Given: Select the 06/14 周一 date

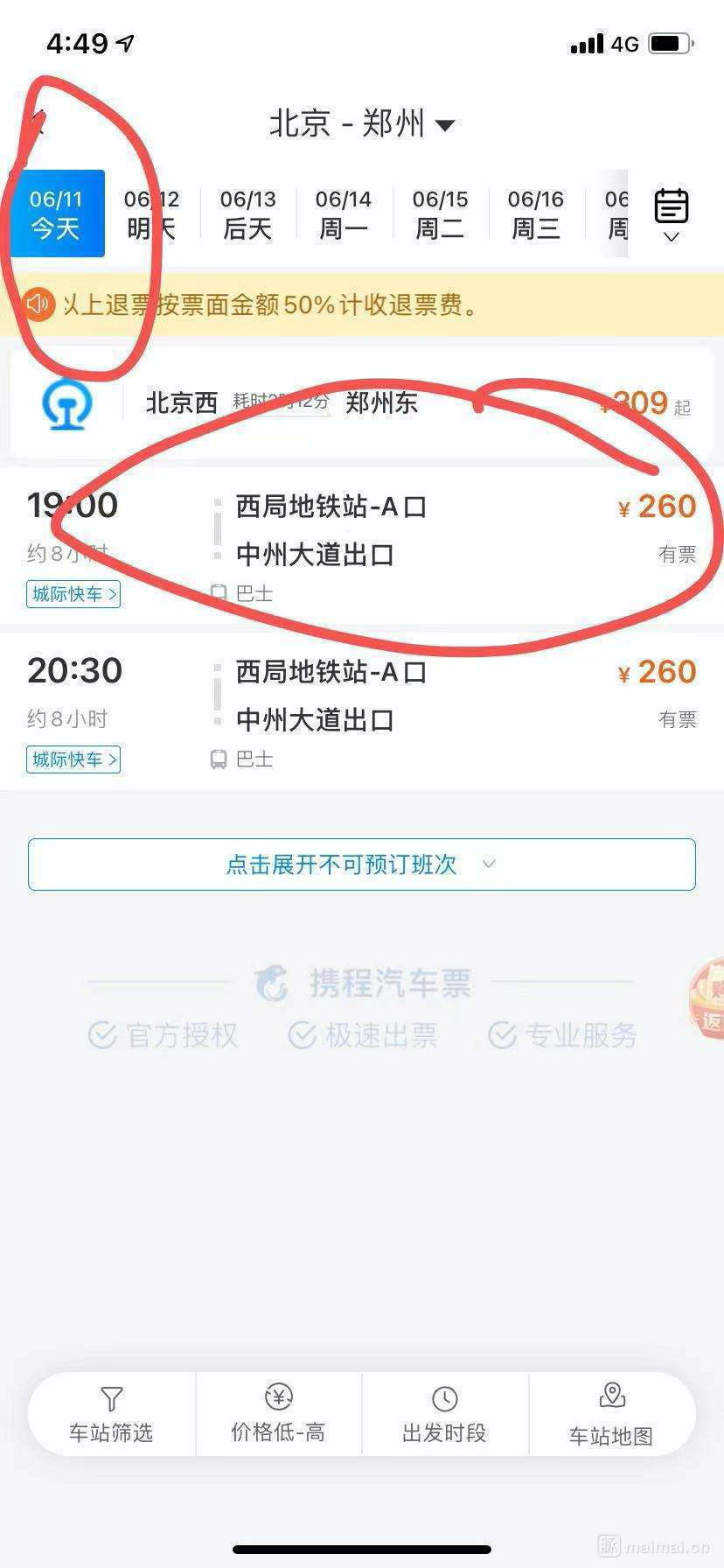Looking at the screenshot, I should click(344, 214).
